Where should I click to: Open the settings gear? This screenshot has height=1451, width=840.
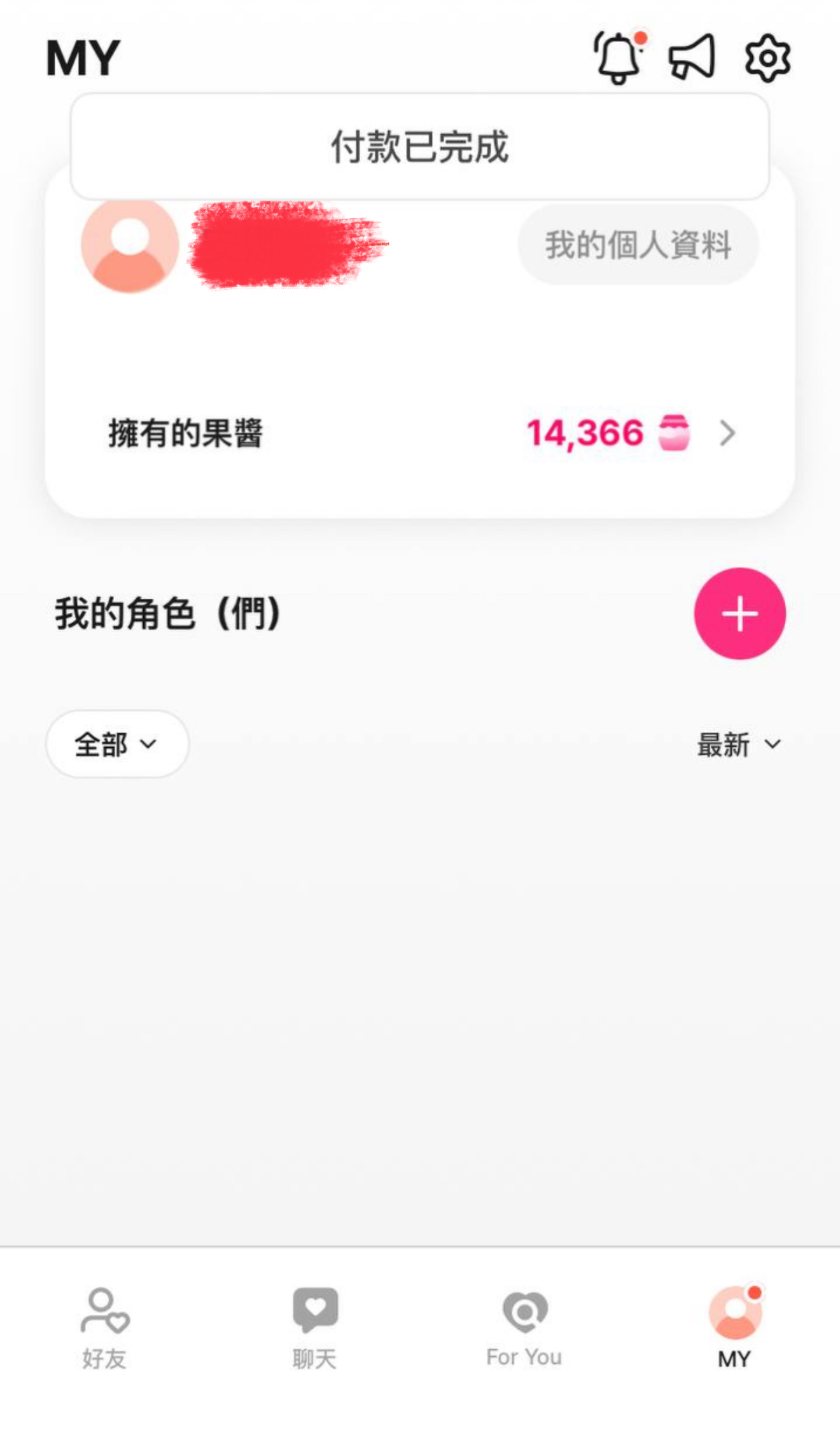point(767,58)
